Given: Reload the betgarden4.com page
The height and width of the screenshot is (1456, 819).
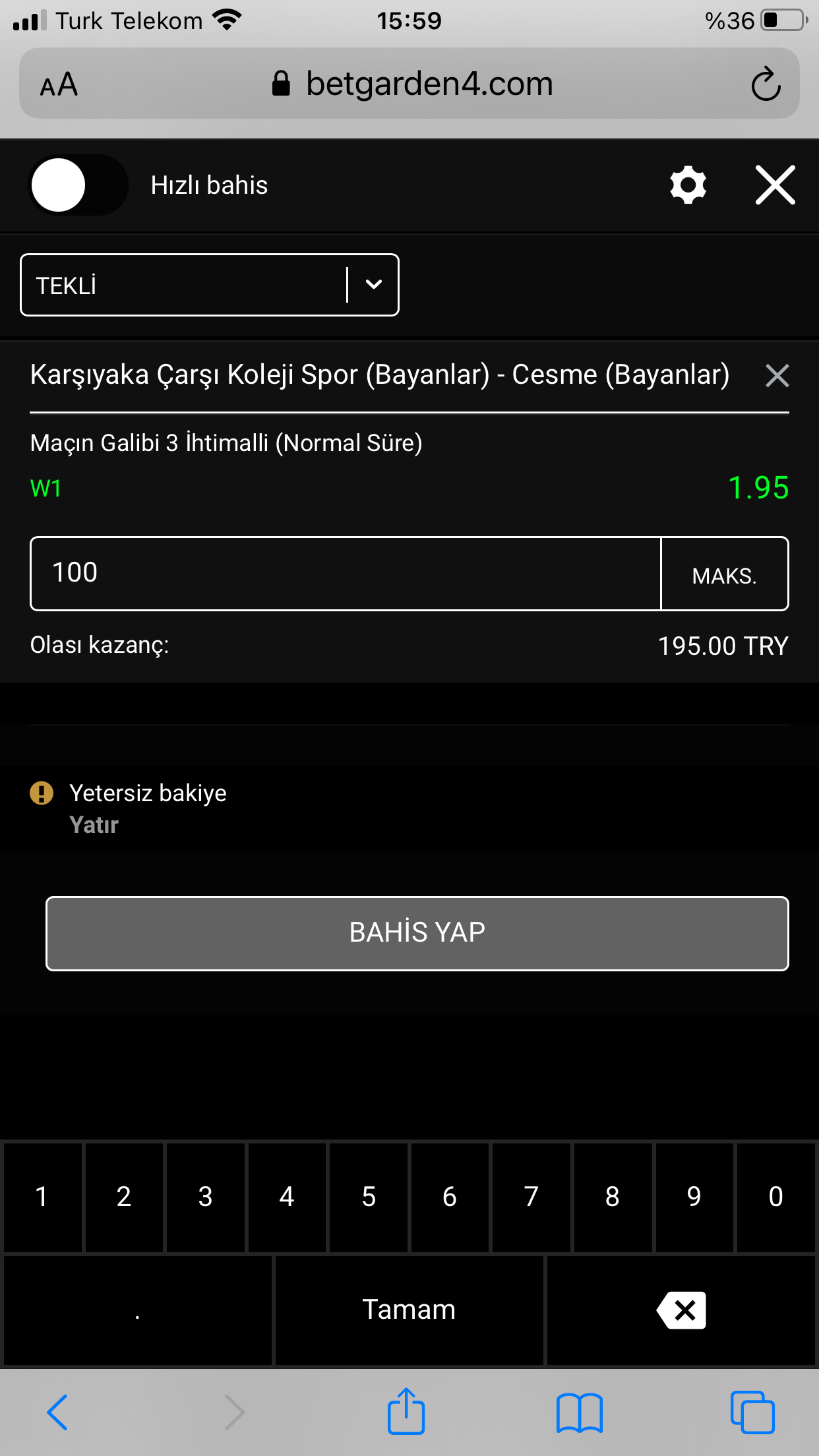Looking at the screenshot, I should [766, 84].
